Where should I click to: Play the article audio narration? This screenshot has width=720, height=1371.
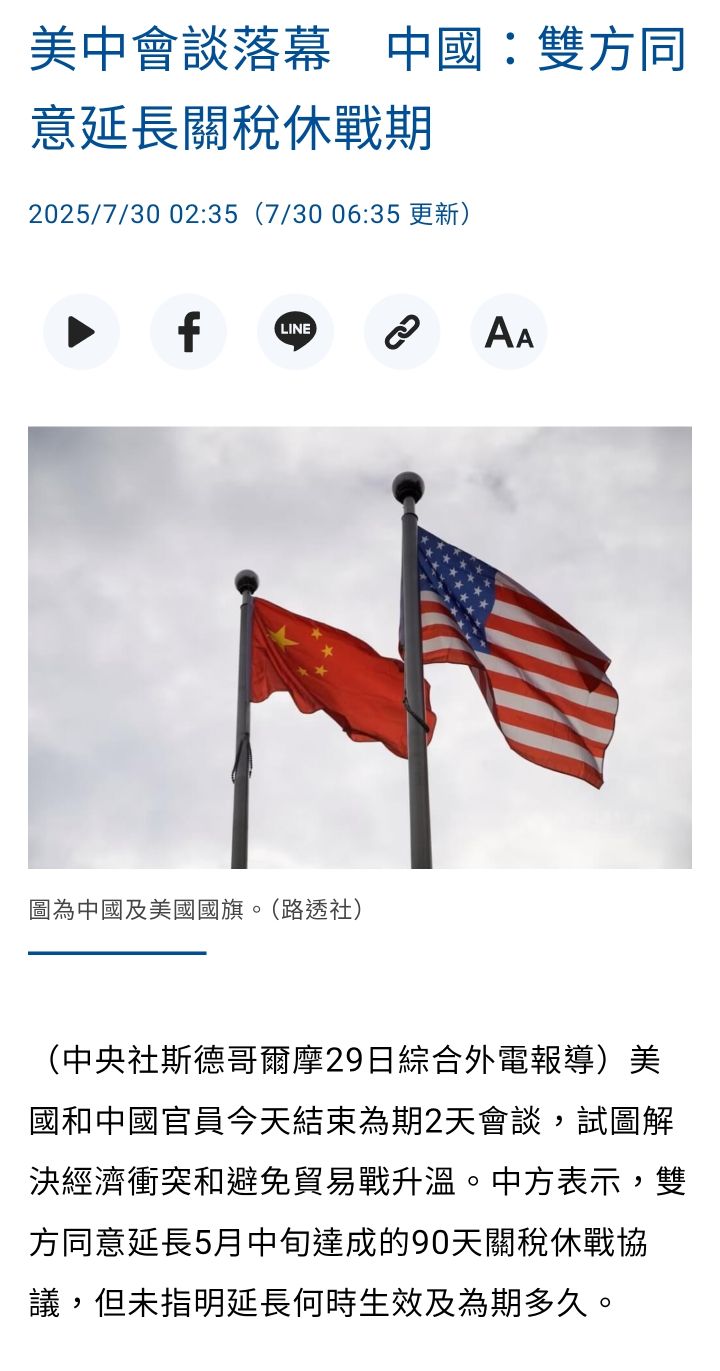[x=81, y=332]
